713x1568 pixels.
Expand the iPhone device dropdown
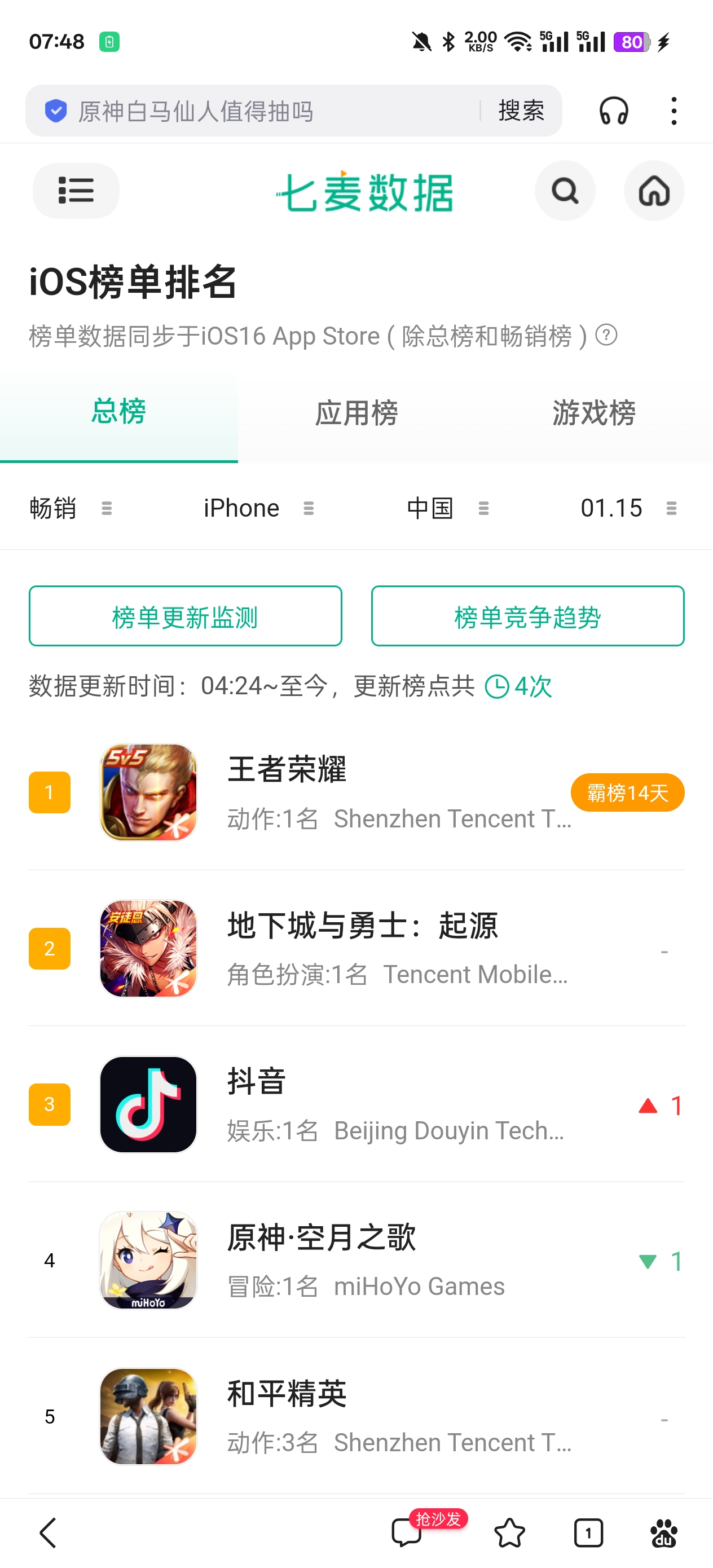pos(258,508)
